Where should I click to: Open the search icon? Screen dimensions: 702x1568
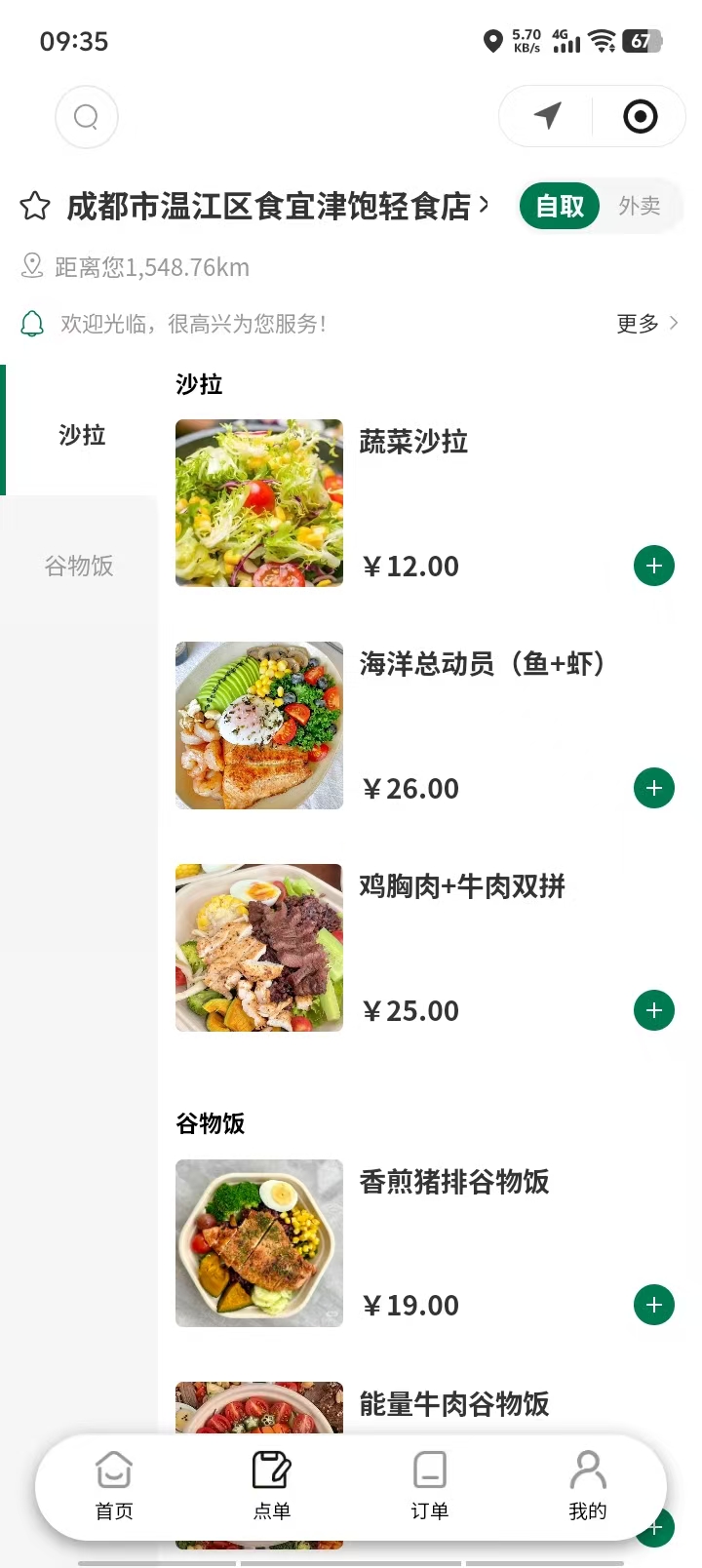[87, 117]
